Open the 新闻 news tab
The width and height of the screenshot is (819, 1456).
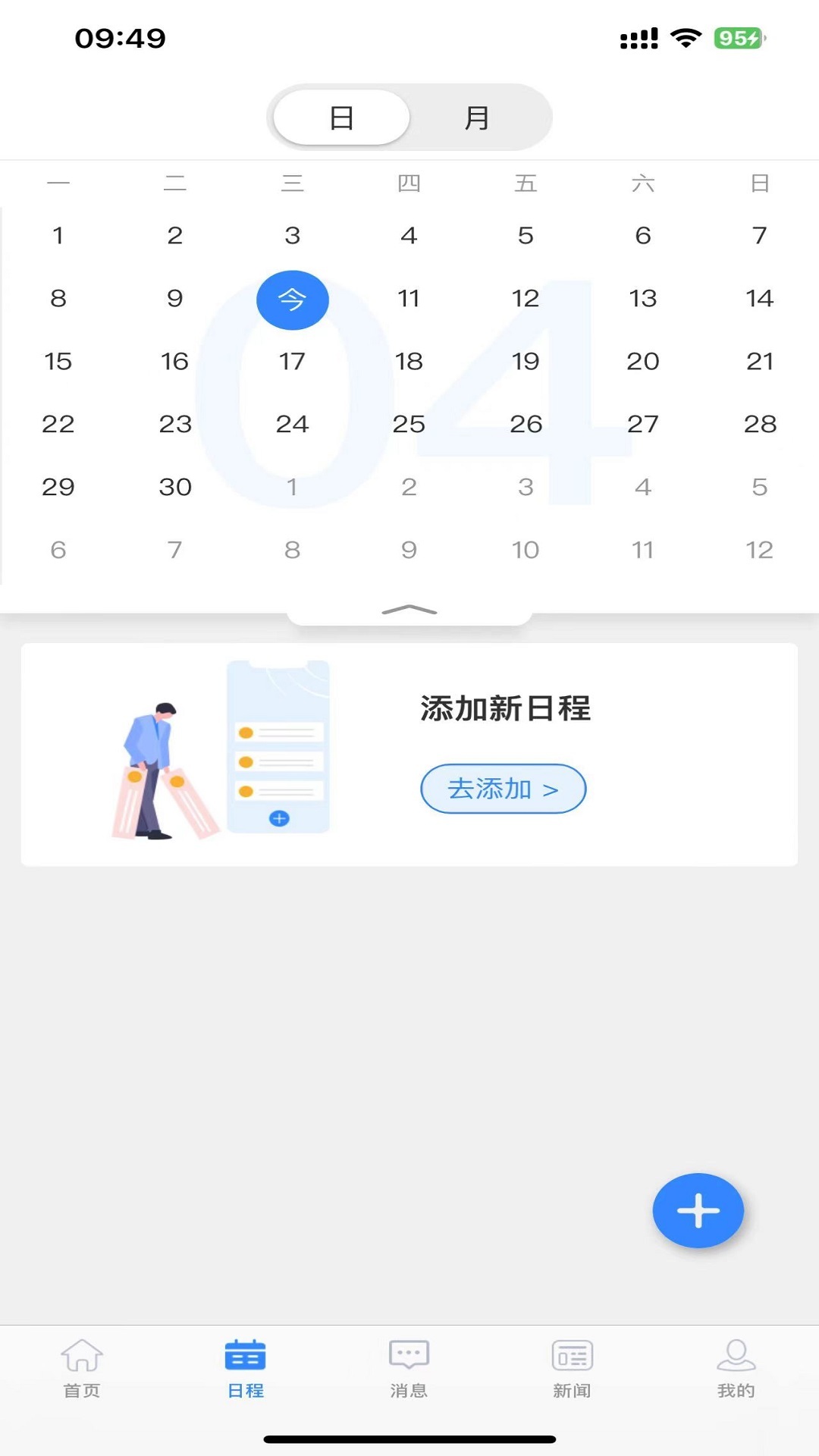tap(573, 1369)
